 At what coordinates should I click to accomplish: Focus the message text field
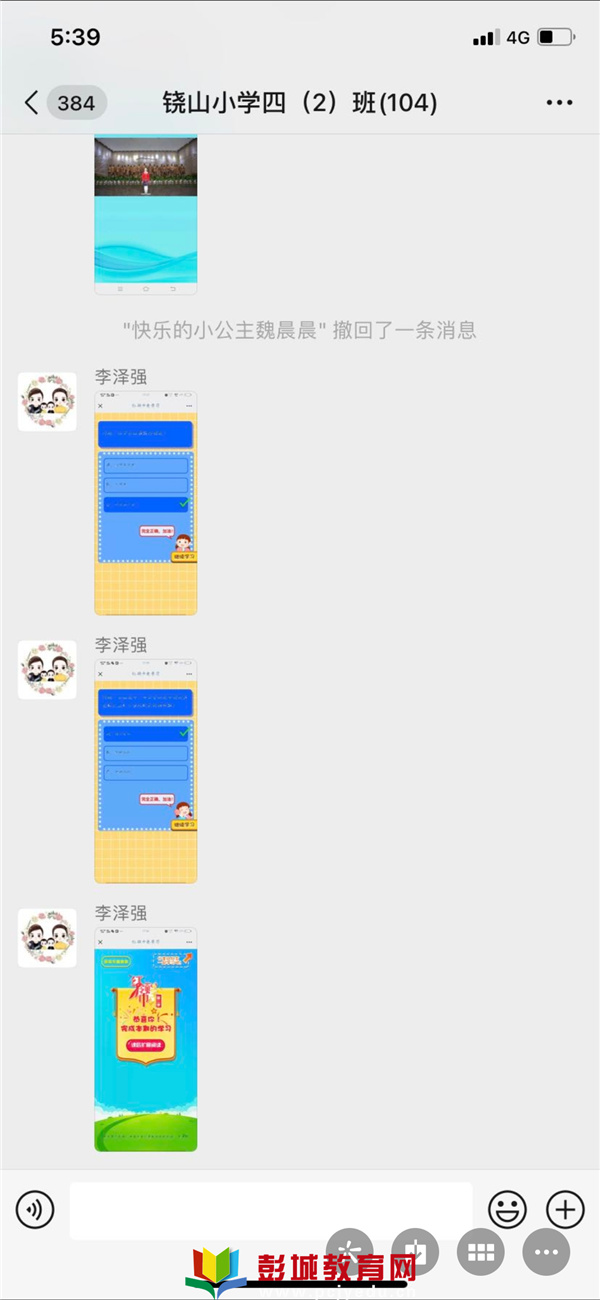270,1211
